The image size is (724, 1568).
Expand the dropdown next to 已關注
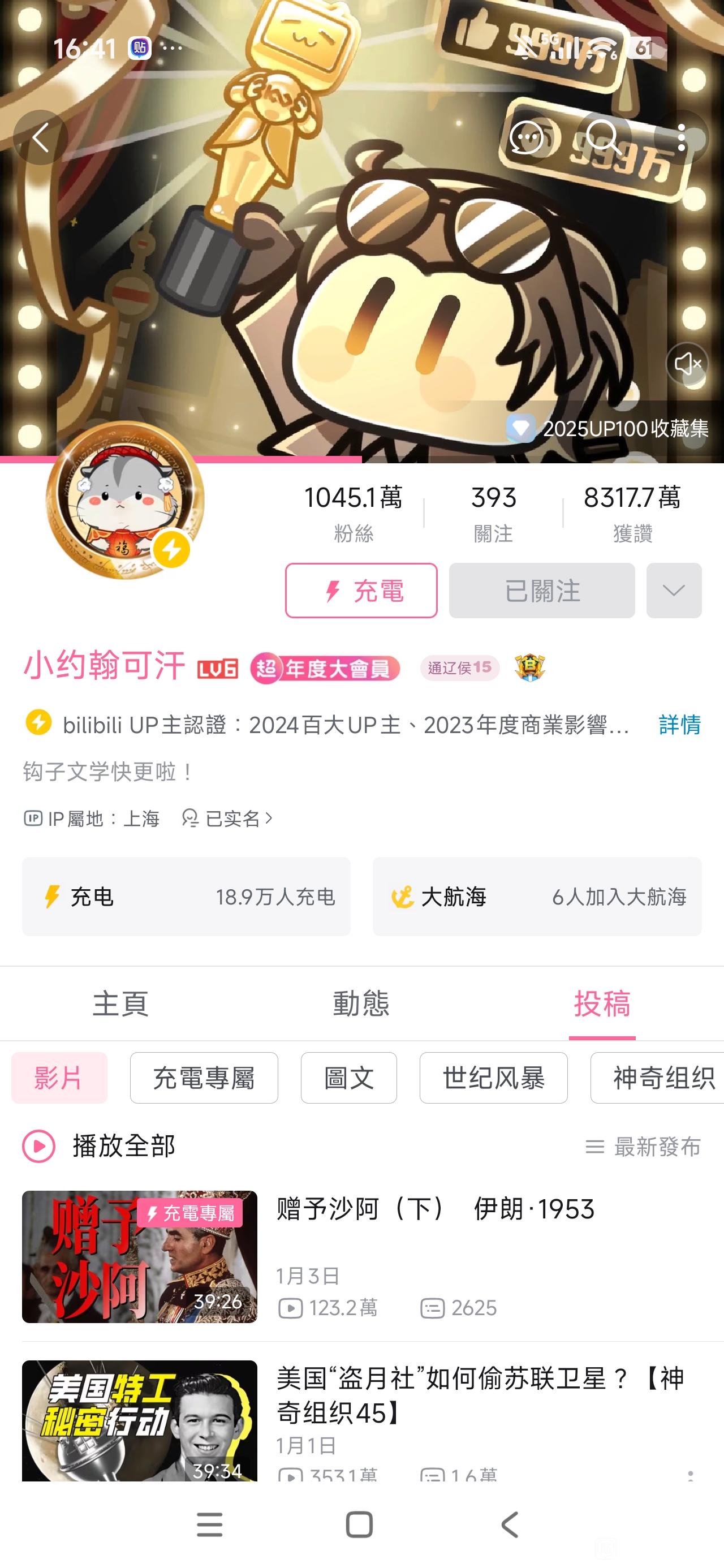(x=674, y=591)
